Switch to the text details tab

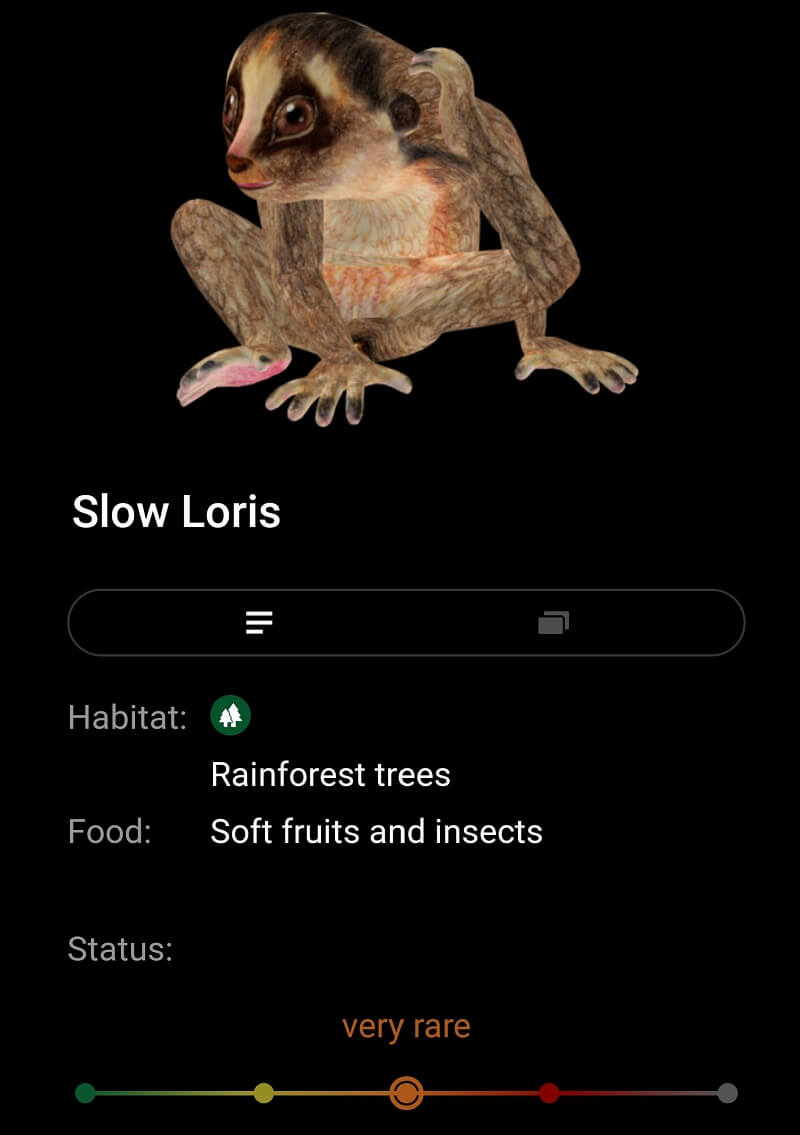point(259,622)
